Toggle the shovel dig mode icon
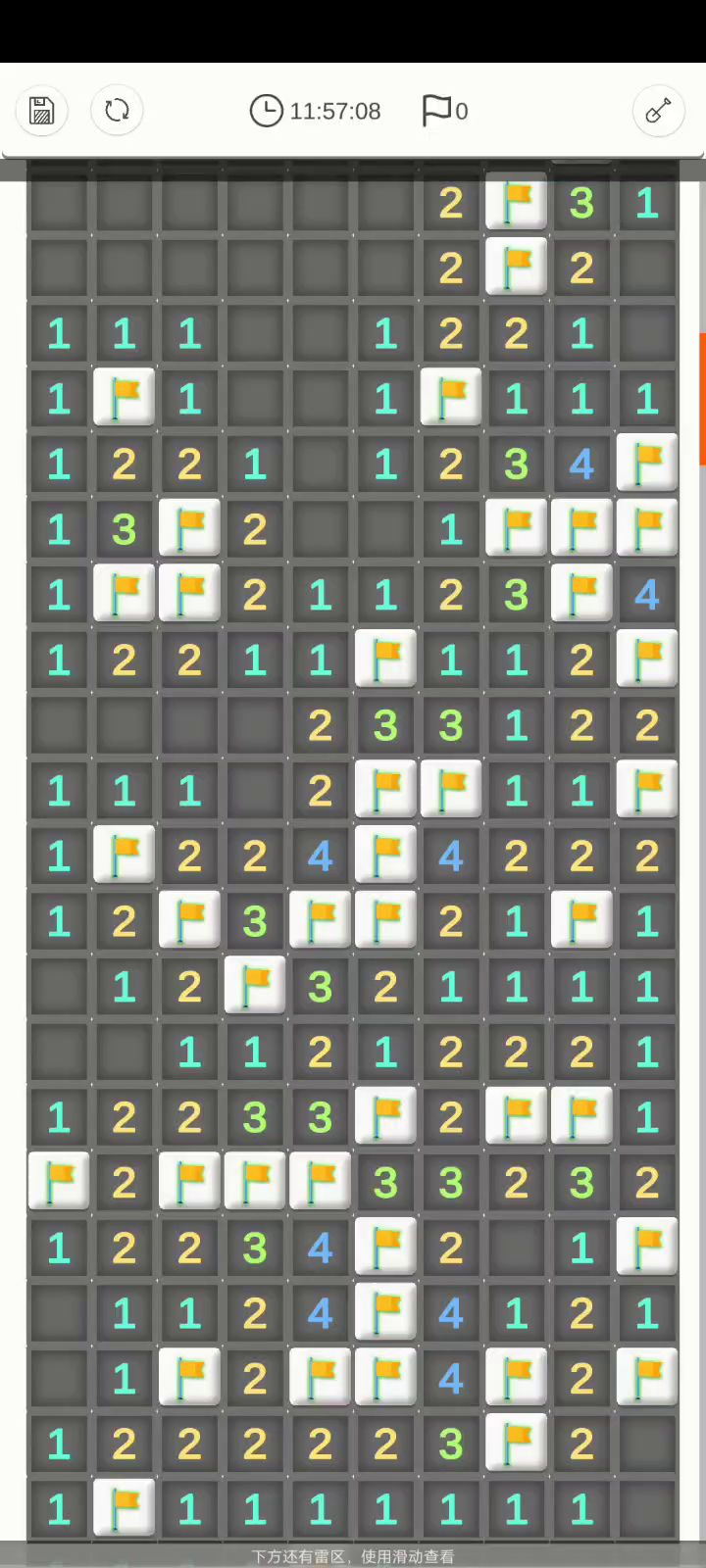Screen dimensions: 706x1568 658,111
